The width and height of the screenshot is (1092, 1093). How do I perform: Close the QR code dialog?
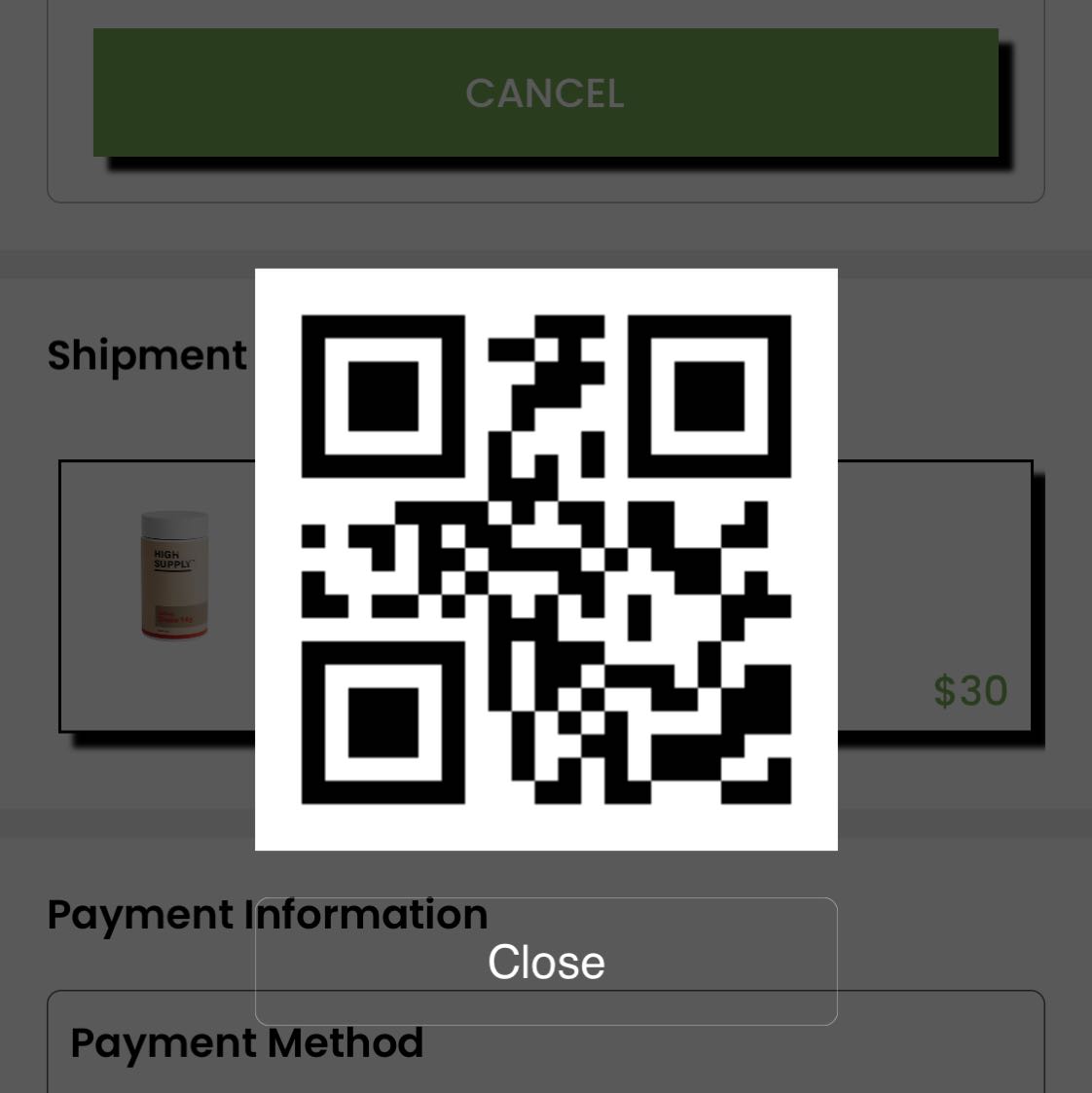(546, 962)
